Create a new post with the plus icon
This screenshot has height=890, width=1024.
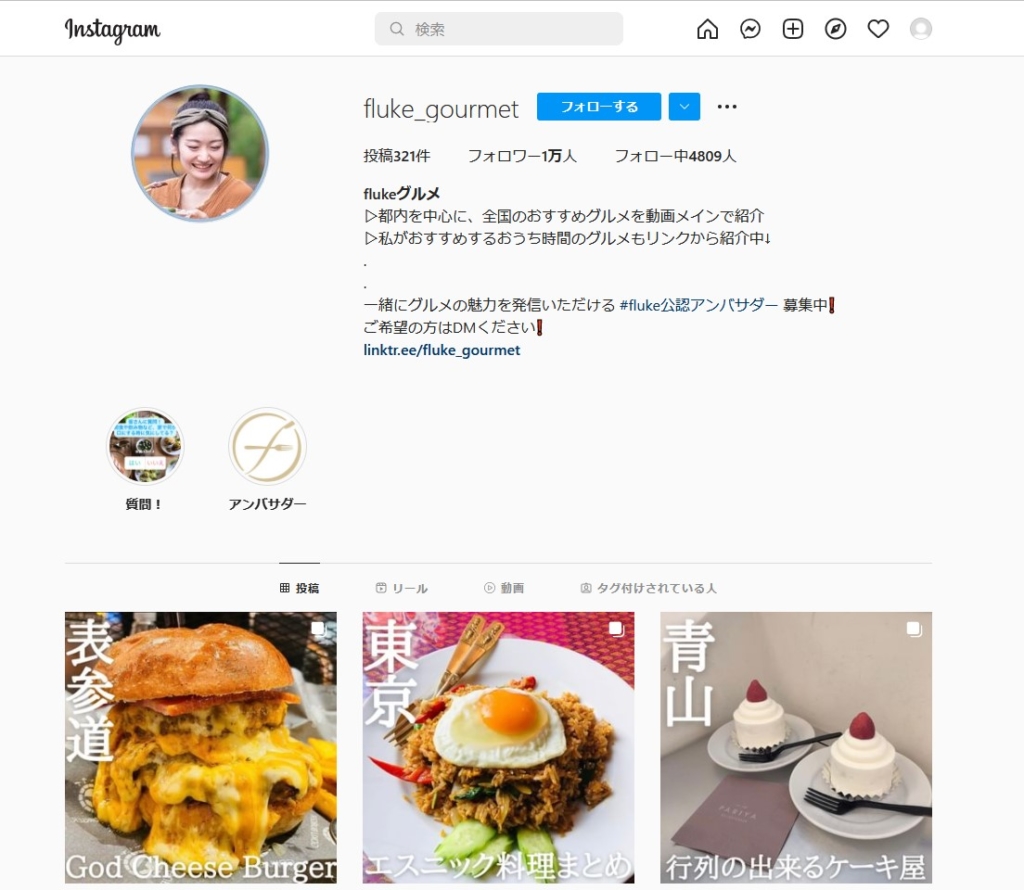point(793,29)
